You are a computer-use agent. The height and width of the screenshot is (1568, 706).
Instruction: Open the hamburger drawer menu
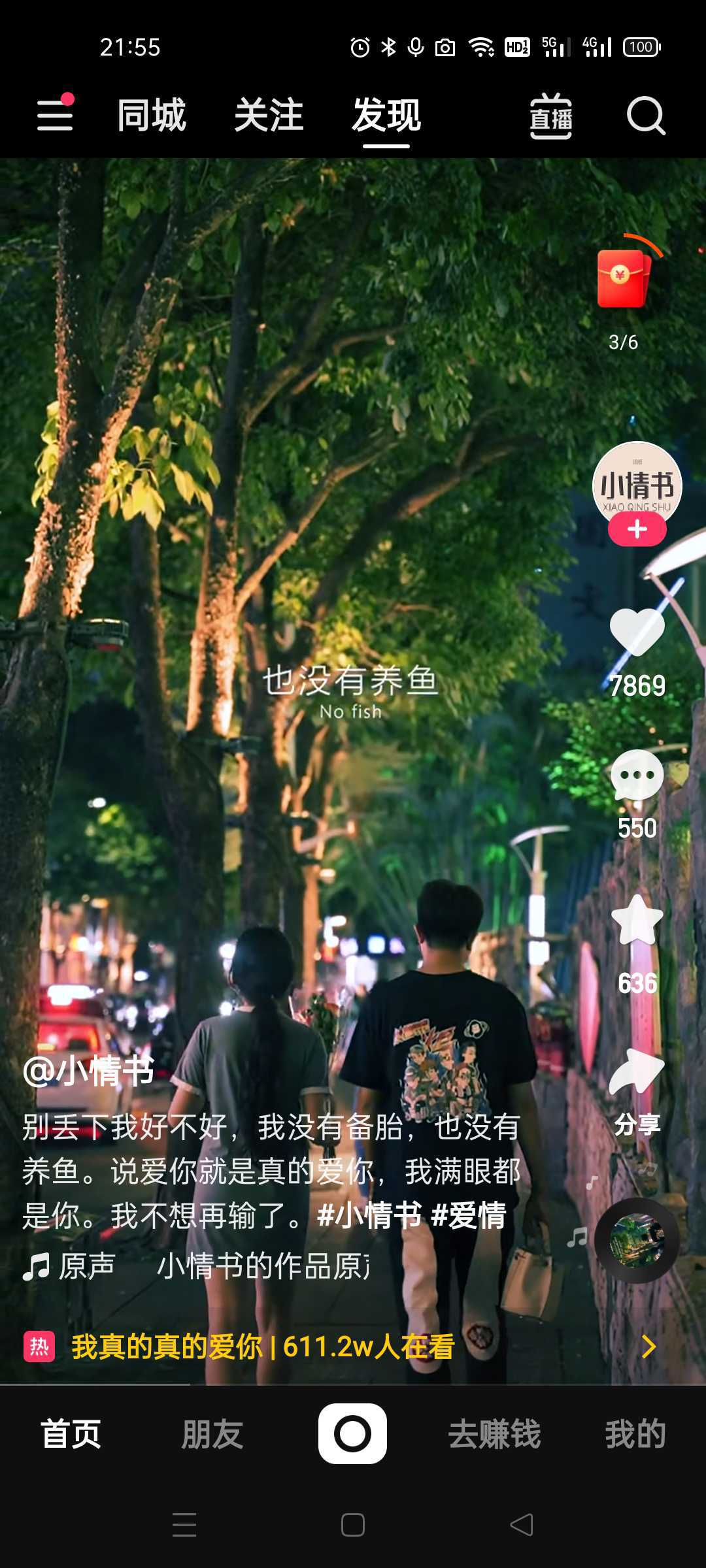(55, 116)
